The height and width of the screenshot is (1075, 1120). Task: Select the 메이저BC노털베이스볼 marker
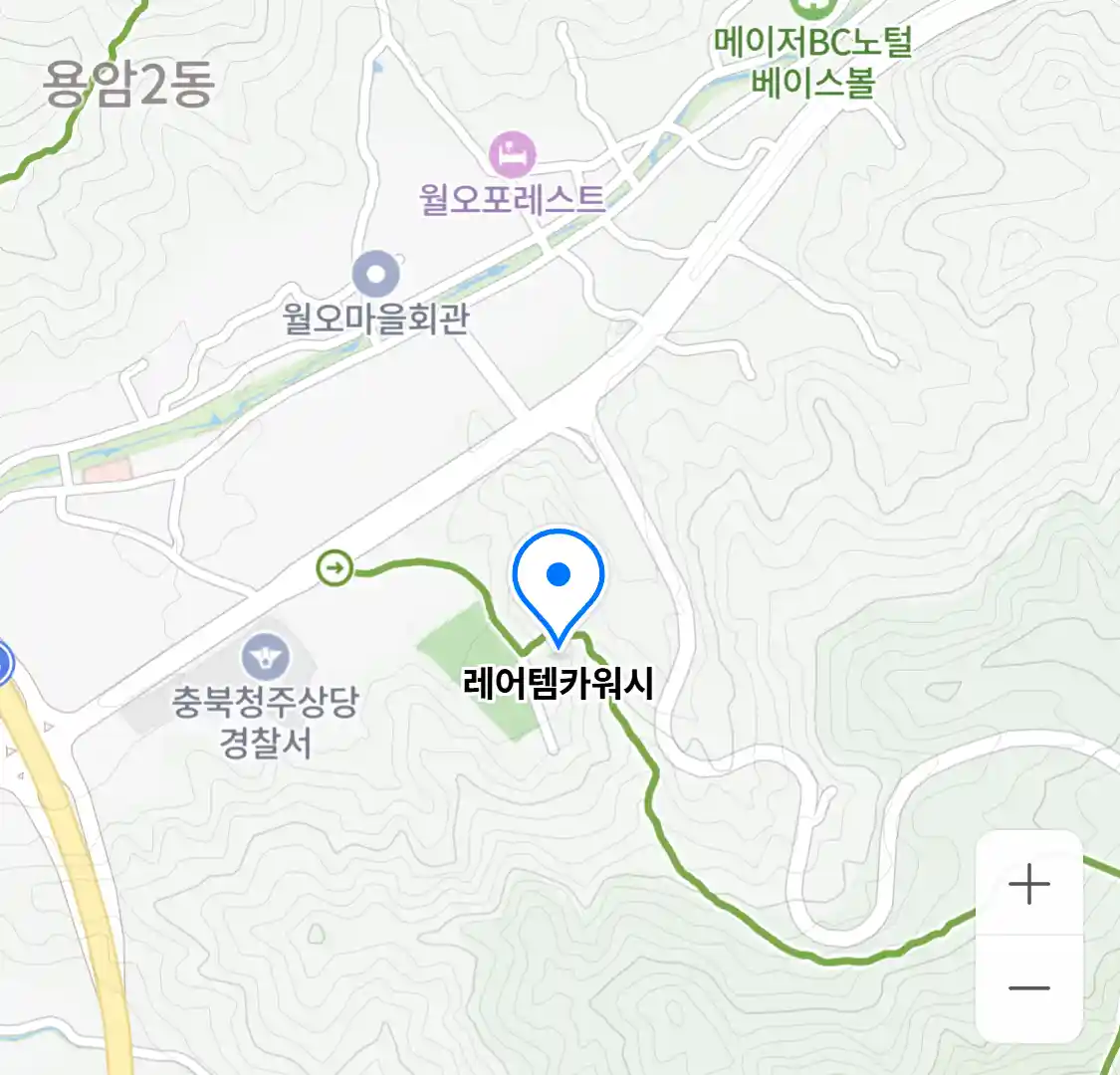point(812,8)
